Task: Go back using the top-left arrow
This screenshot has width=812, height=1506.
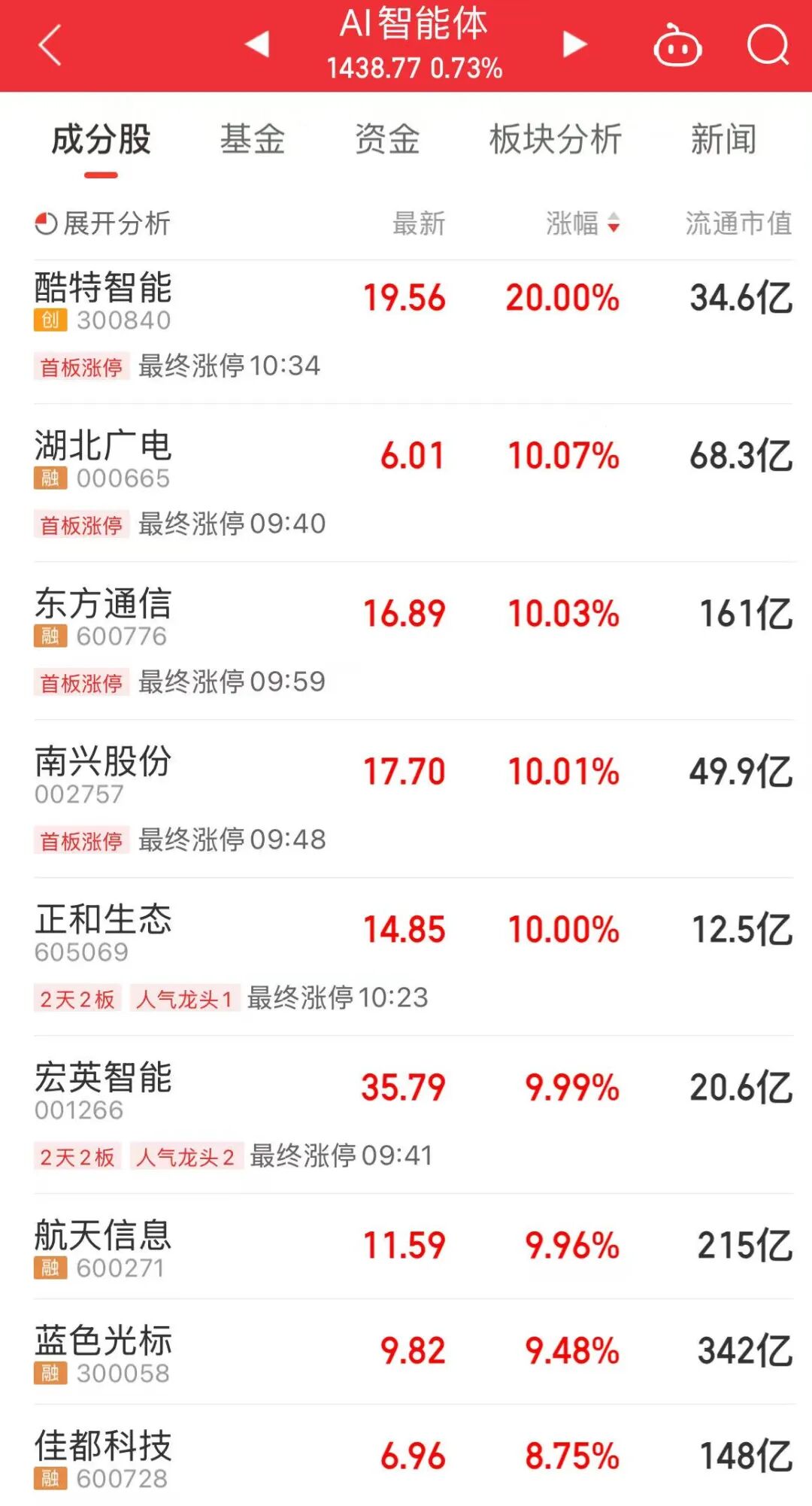Action: (x=50, y=45)
